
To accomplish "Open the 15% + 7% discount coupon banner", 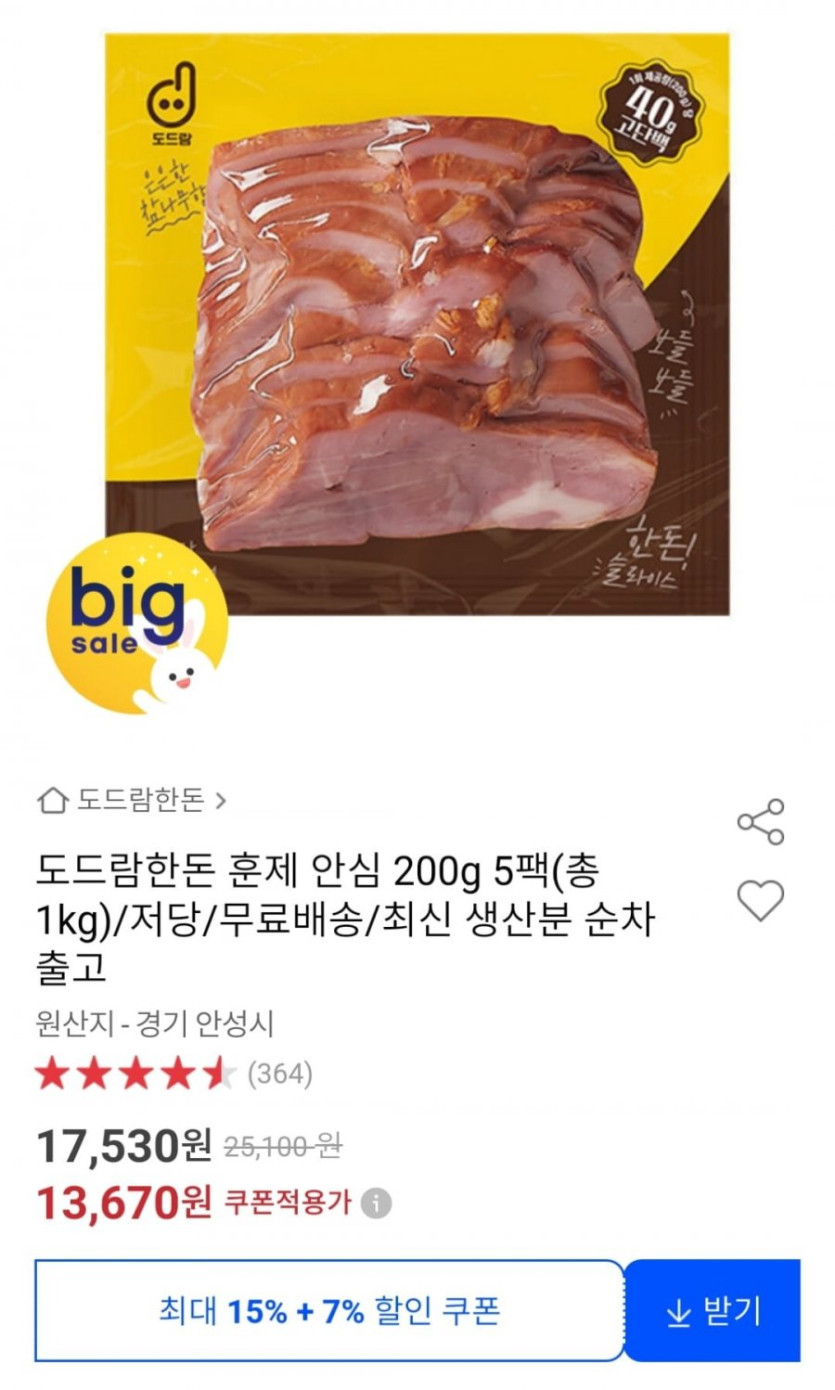I will pyautogui.click(x=329, y=1311).
